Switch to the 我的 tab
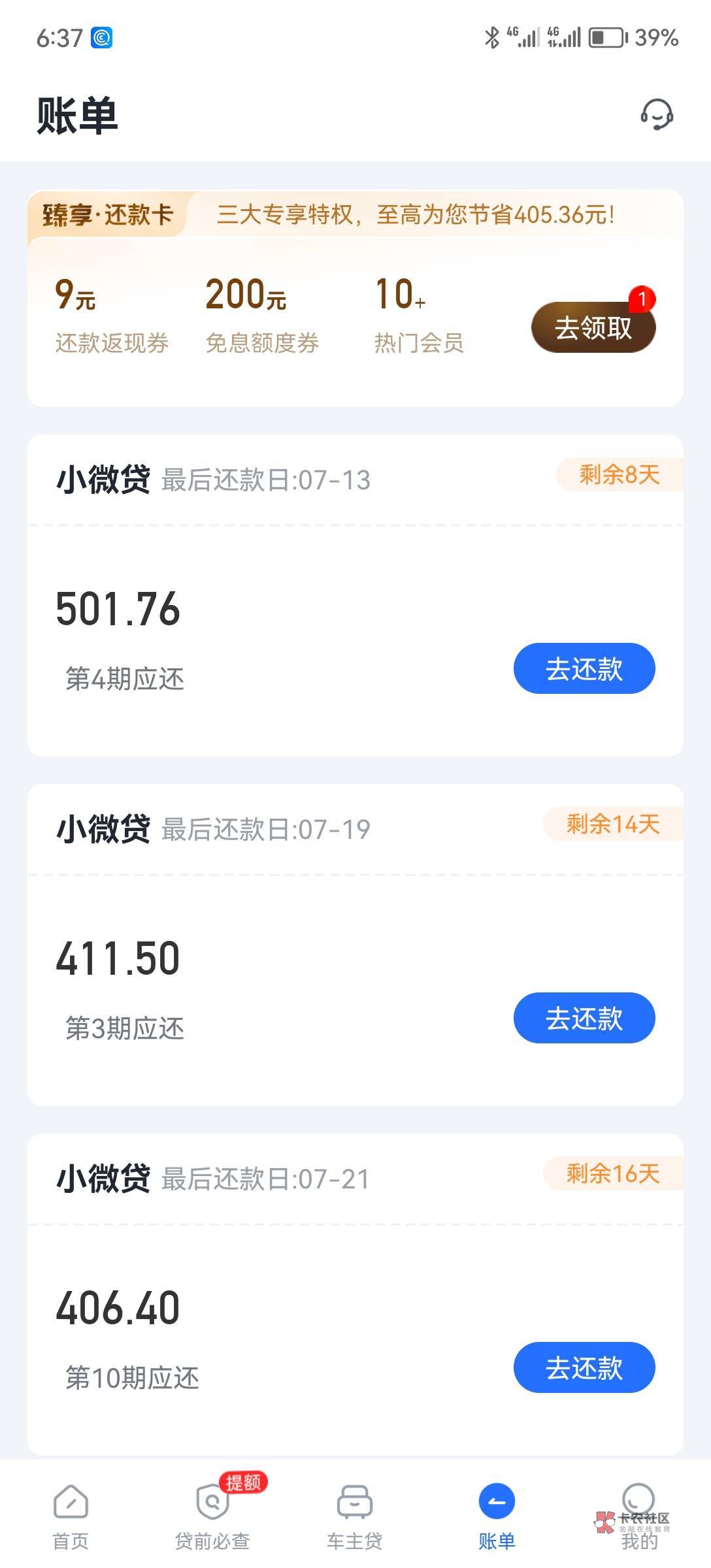This screenshot has width=711, height=1568. [x=638, y=1517]
